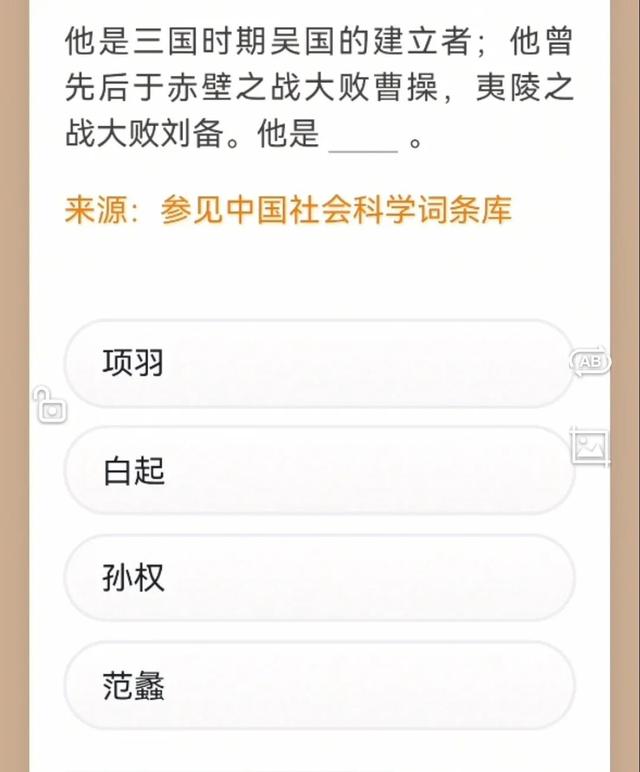Choose 白起 as the answer
Screen dimensions: 640x772
pyautogui.click(x=318, y=472)
